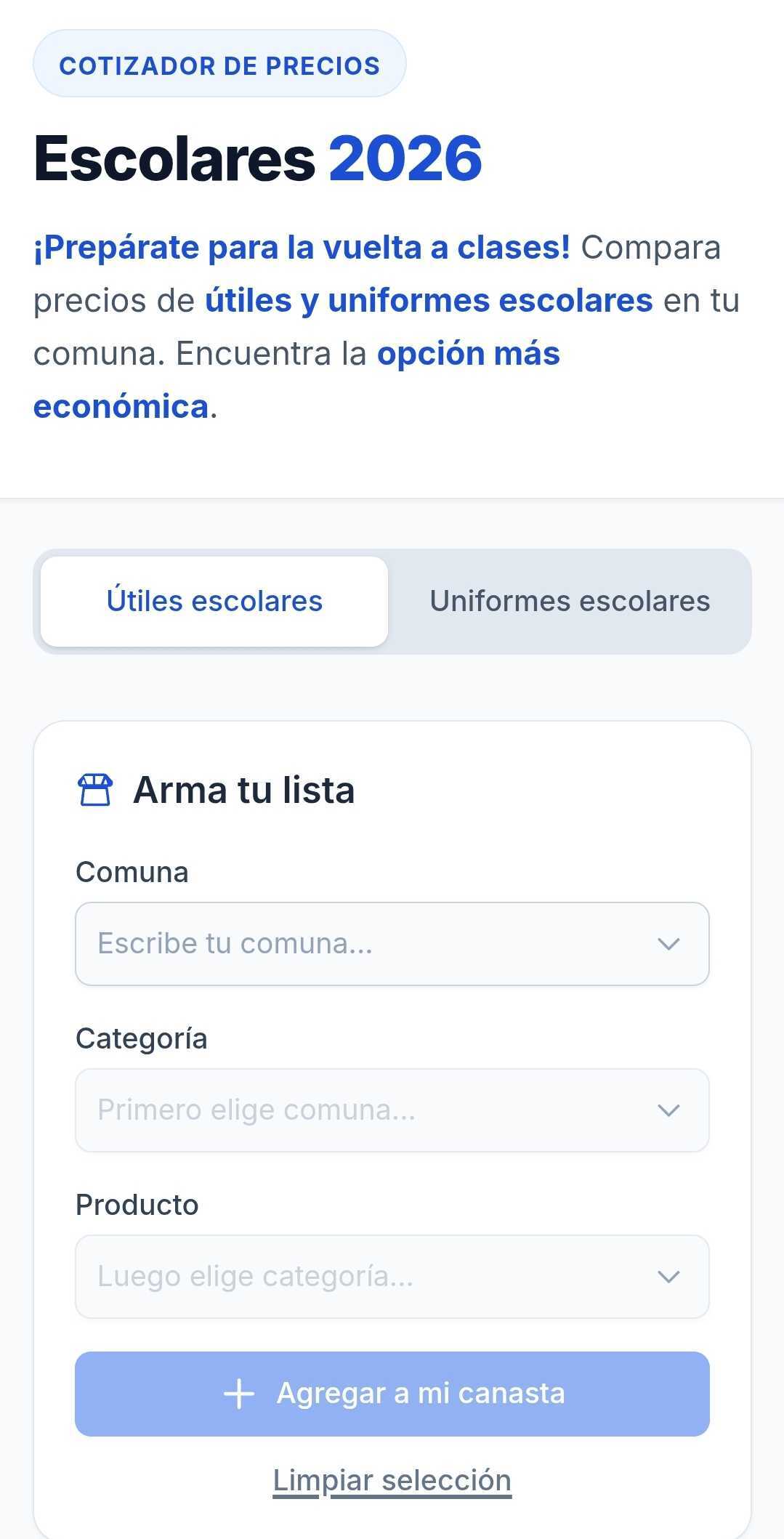Screen dimensions: 784x1539
Task: Click the chevron of the Producto selector
Action: pos(670,1276)
